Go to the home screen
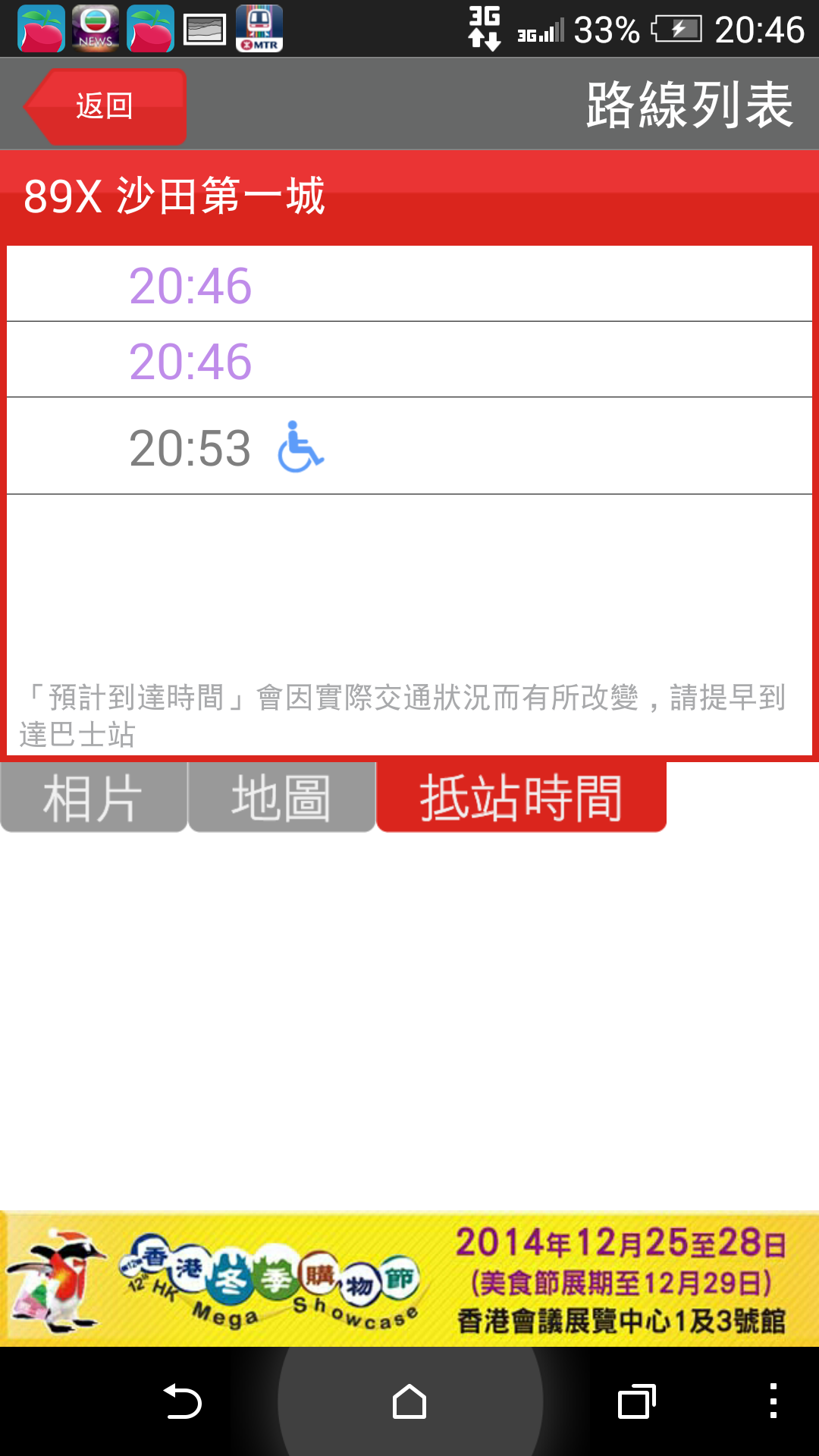 pos(409,1401)
